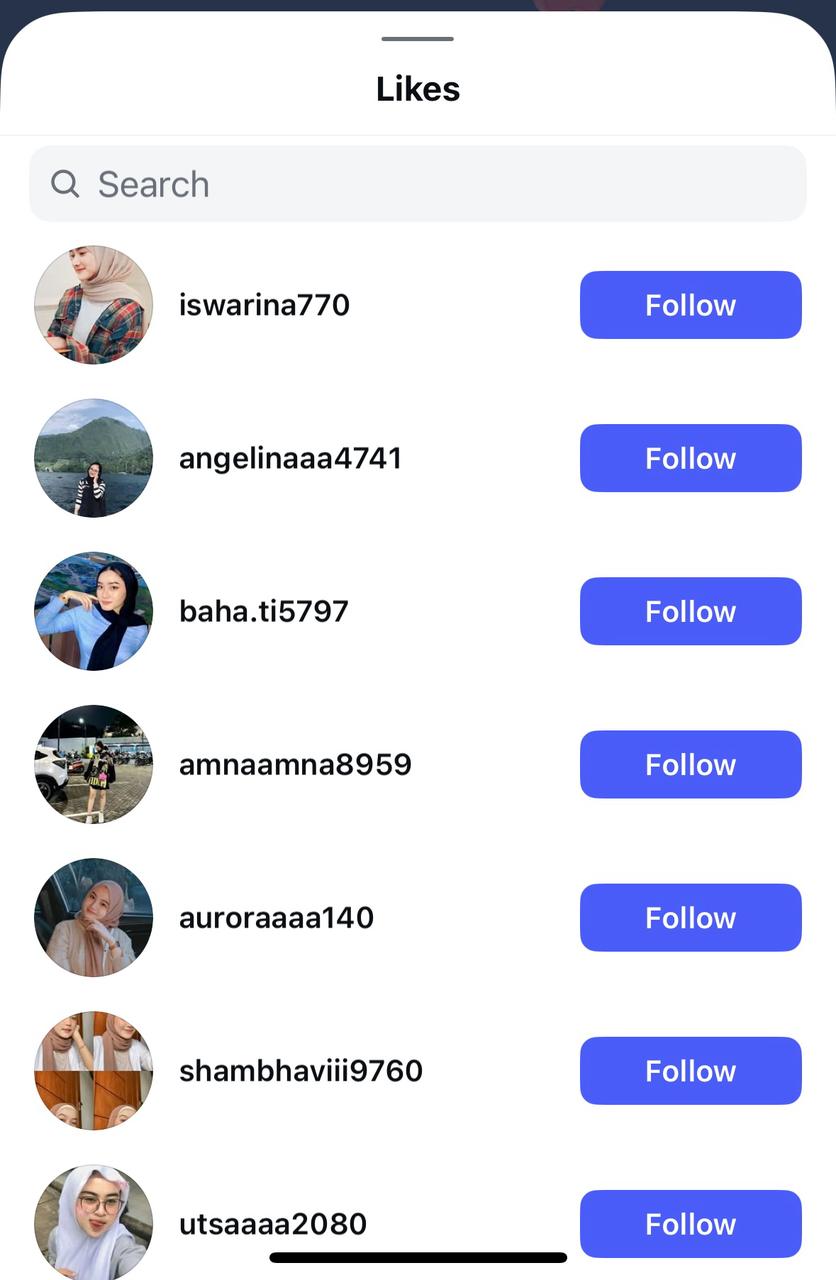This screenshot has height=1280, width=836.
Task: Follow shambhaviii9760
Action: [690, 1070]
